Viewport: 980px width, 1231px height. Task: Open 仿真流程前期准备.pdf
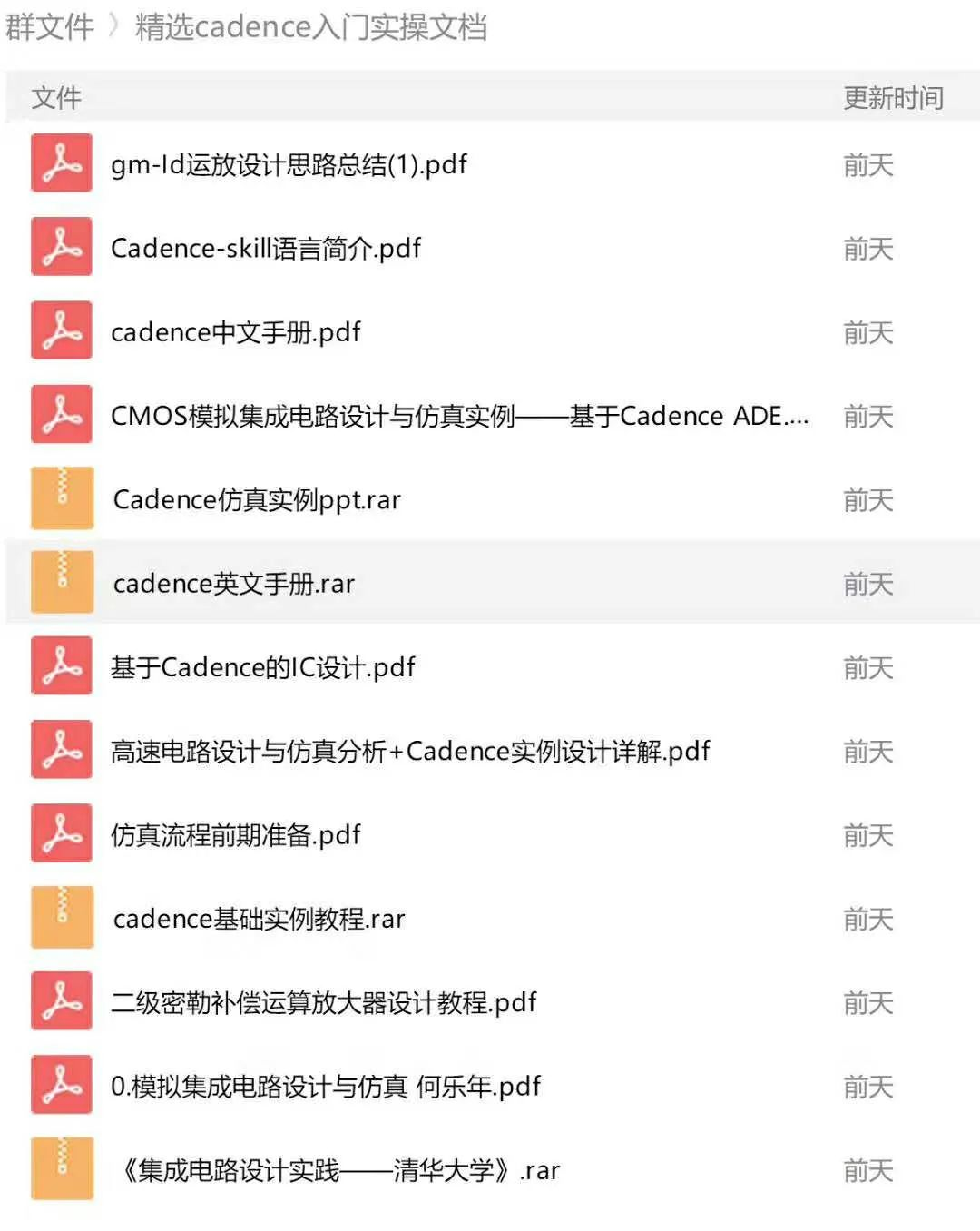tap(236, 834)
